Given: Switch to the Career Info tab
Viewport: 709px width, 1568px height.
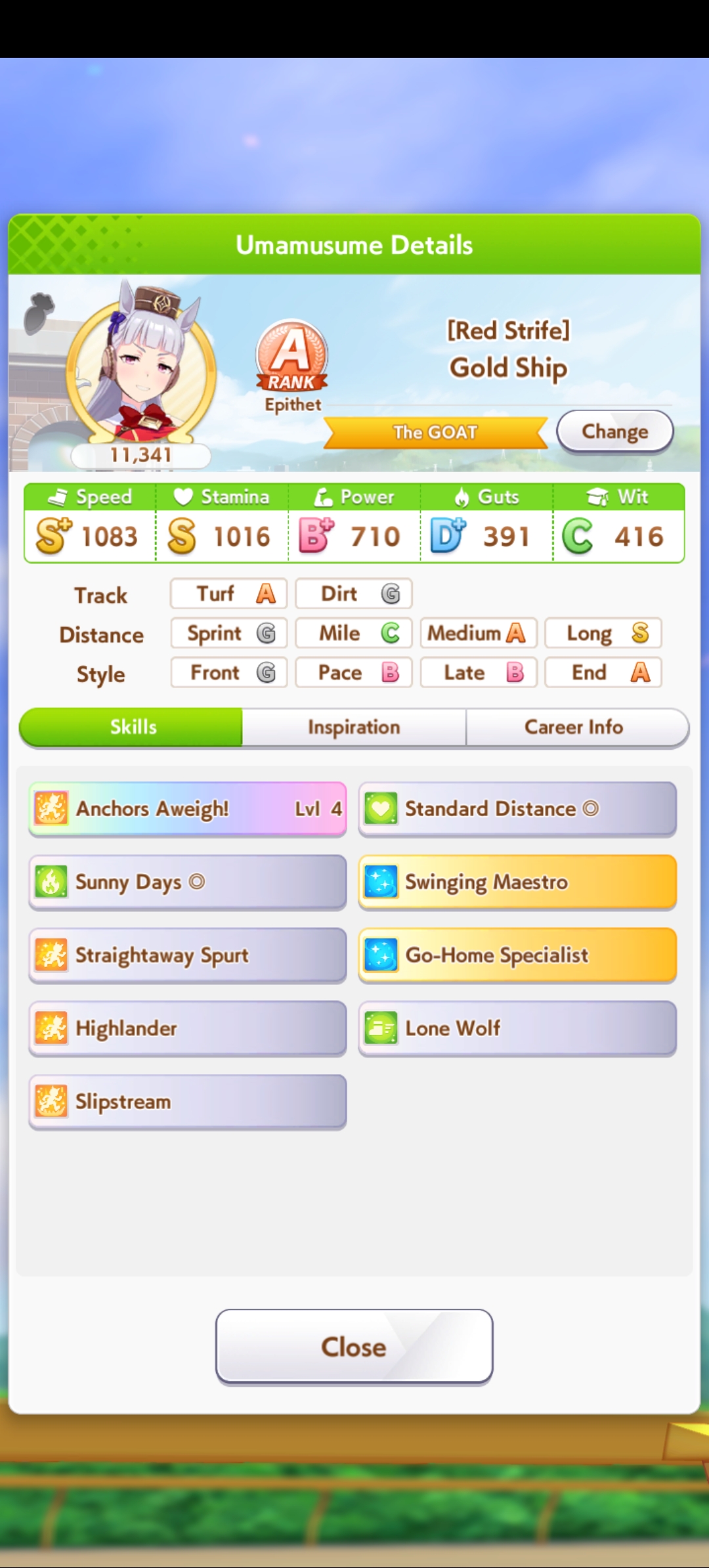Looking at the screenshot, I should click(x=574, y=727).
